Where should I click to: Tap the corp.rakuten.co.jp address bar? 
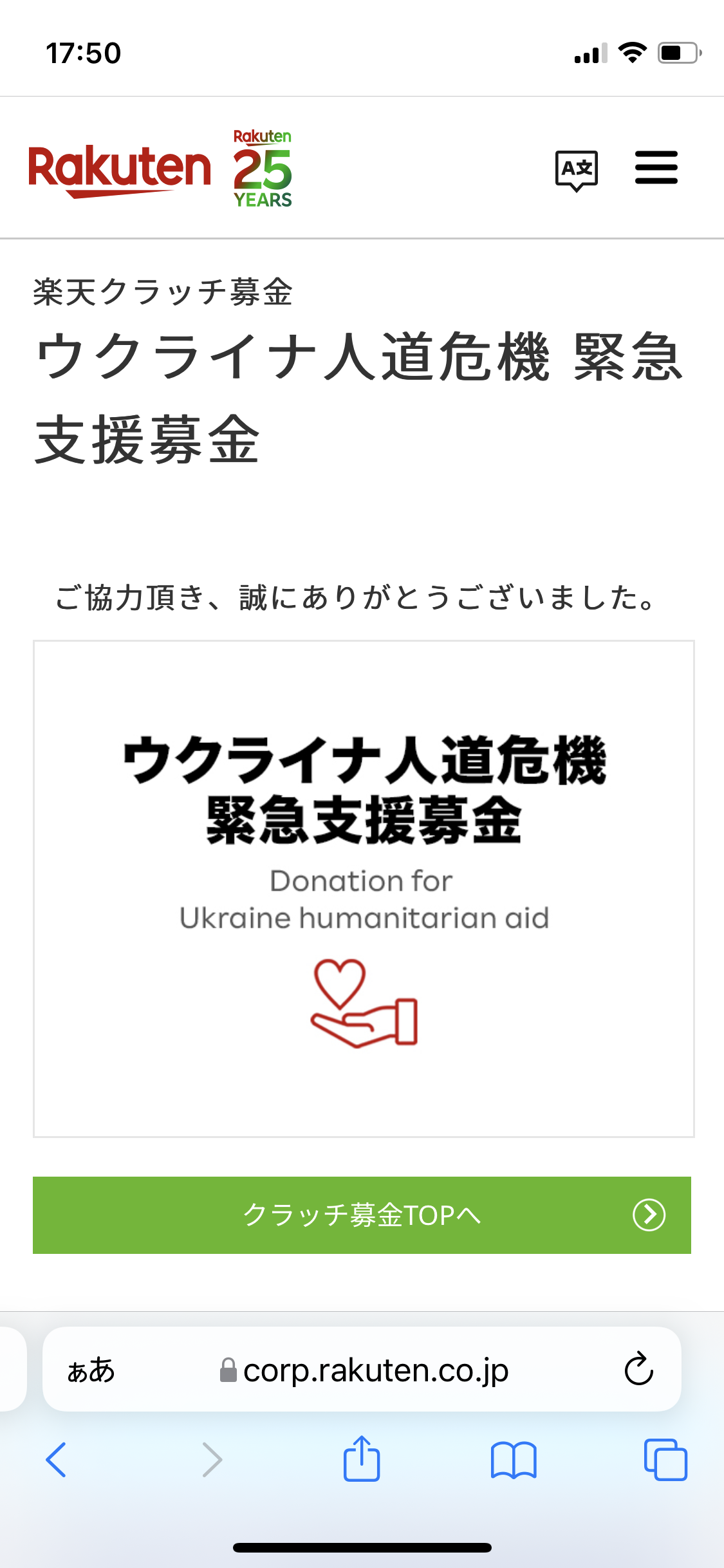pos(364,1370)
